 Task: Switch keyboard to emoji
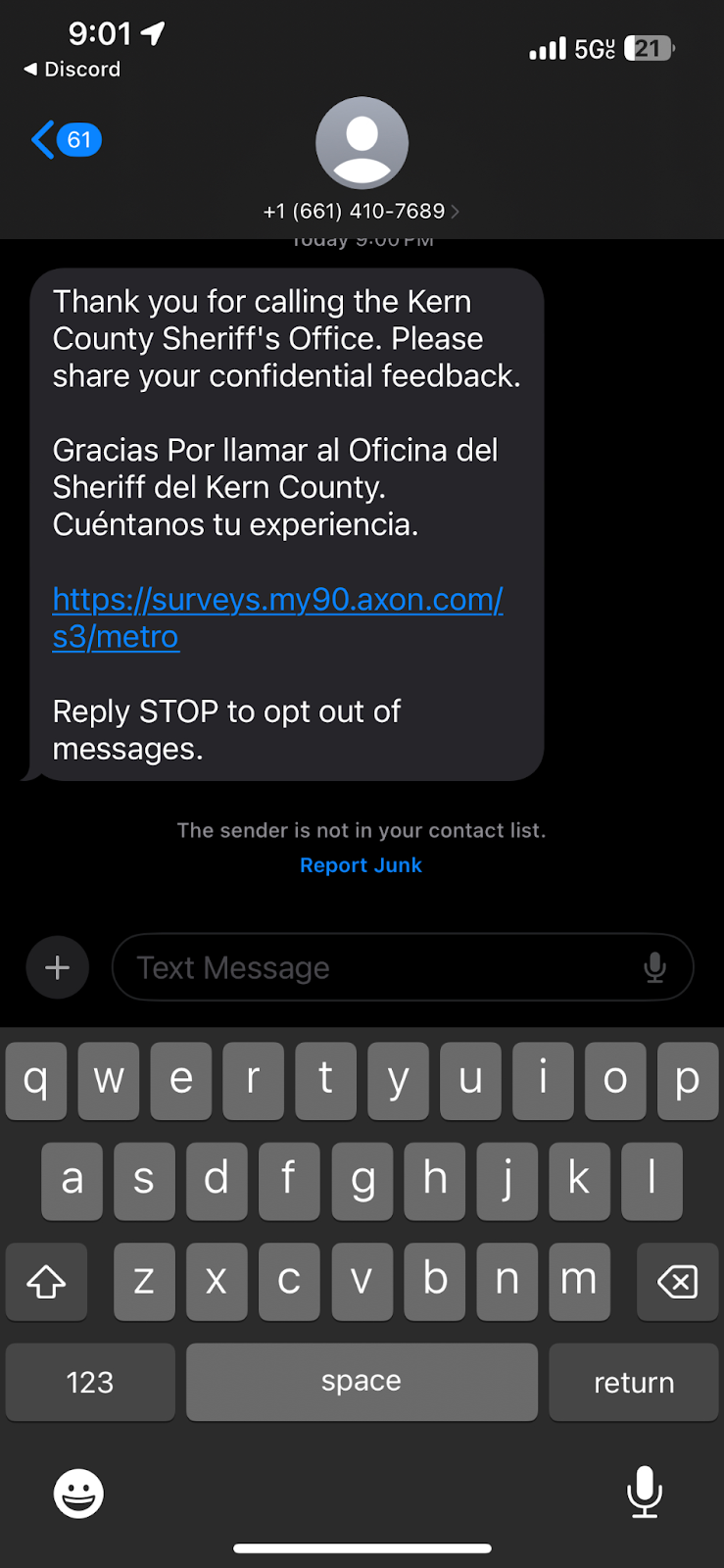coord(78,1494)
